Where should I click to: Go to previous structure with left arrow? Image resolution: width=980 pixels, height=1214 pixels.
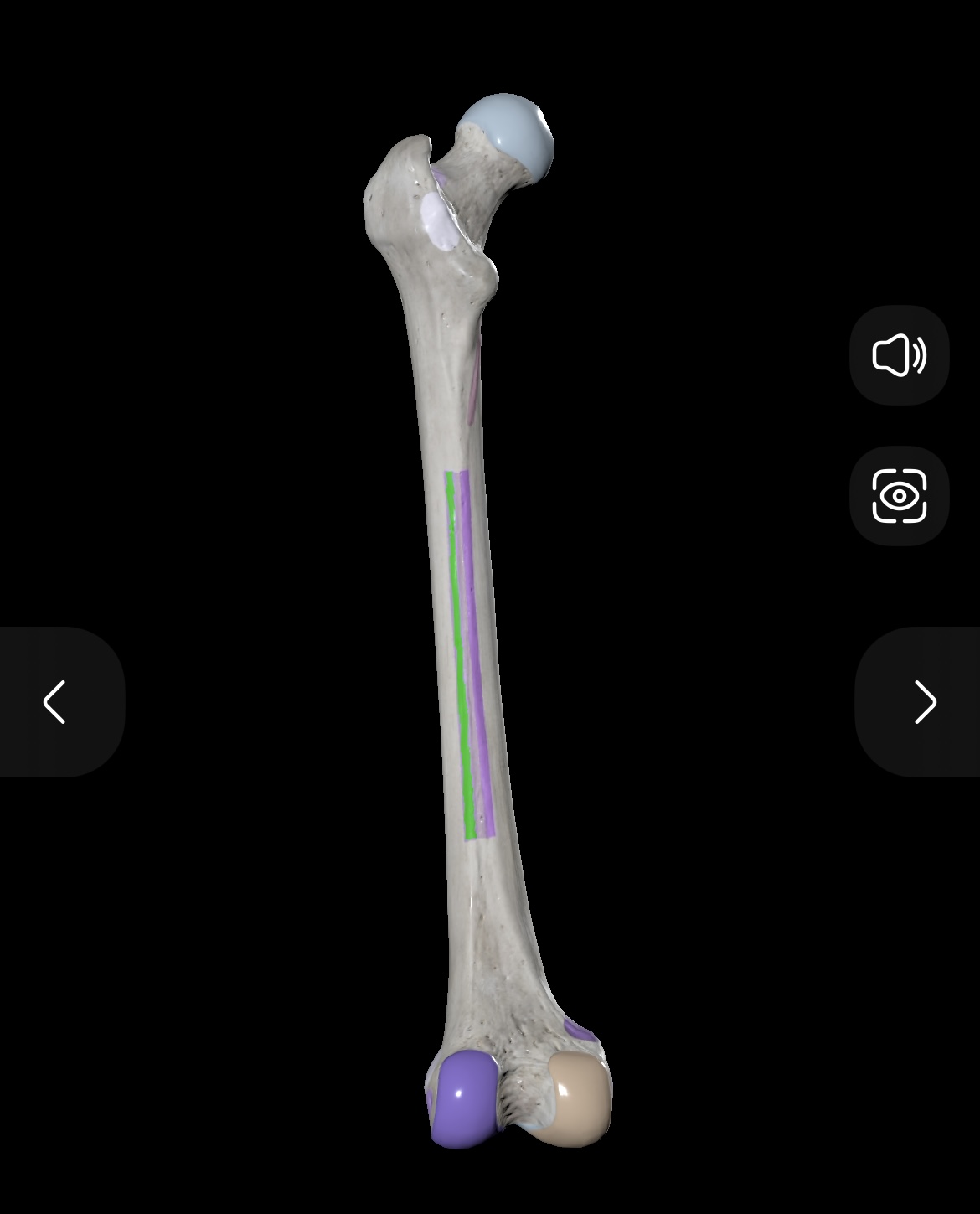coord(56,702)
